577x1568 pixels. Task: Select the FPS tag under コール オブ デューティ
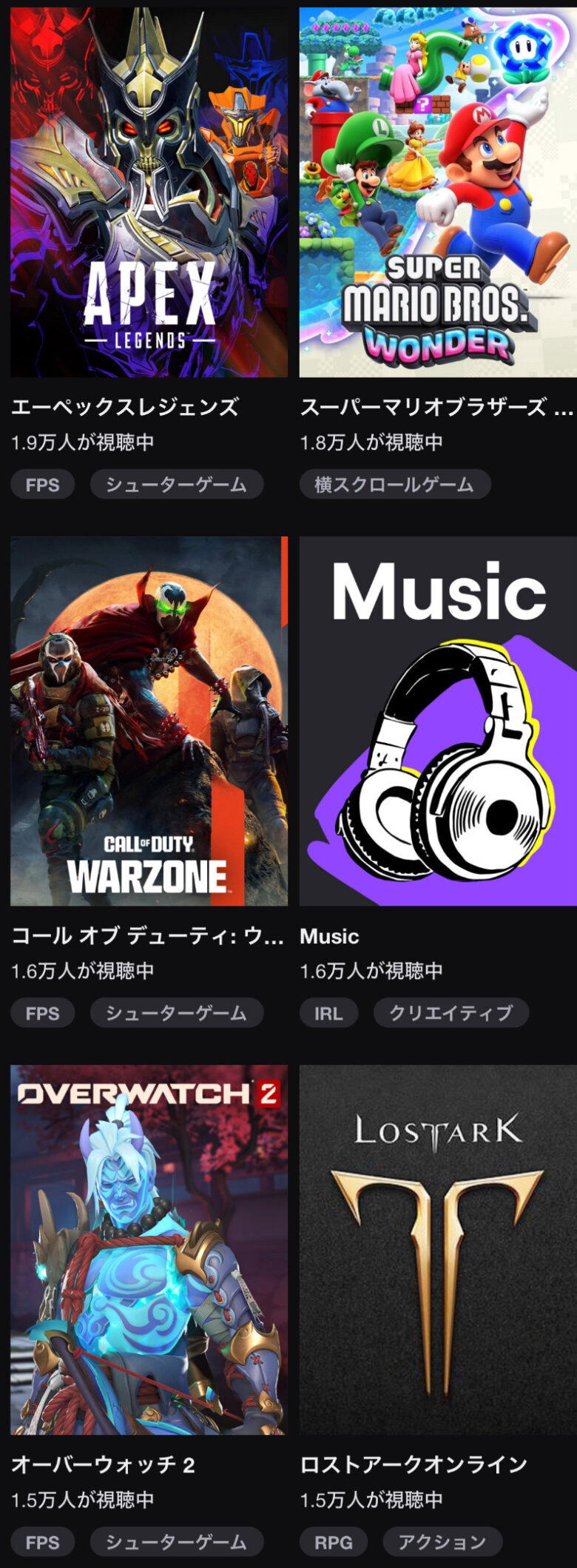42,1013
